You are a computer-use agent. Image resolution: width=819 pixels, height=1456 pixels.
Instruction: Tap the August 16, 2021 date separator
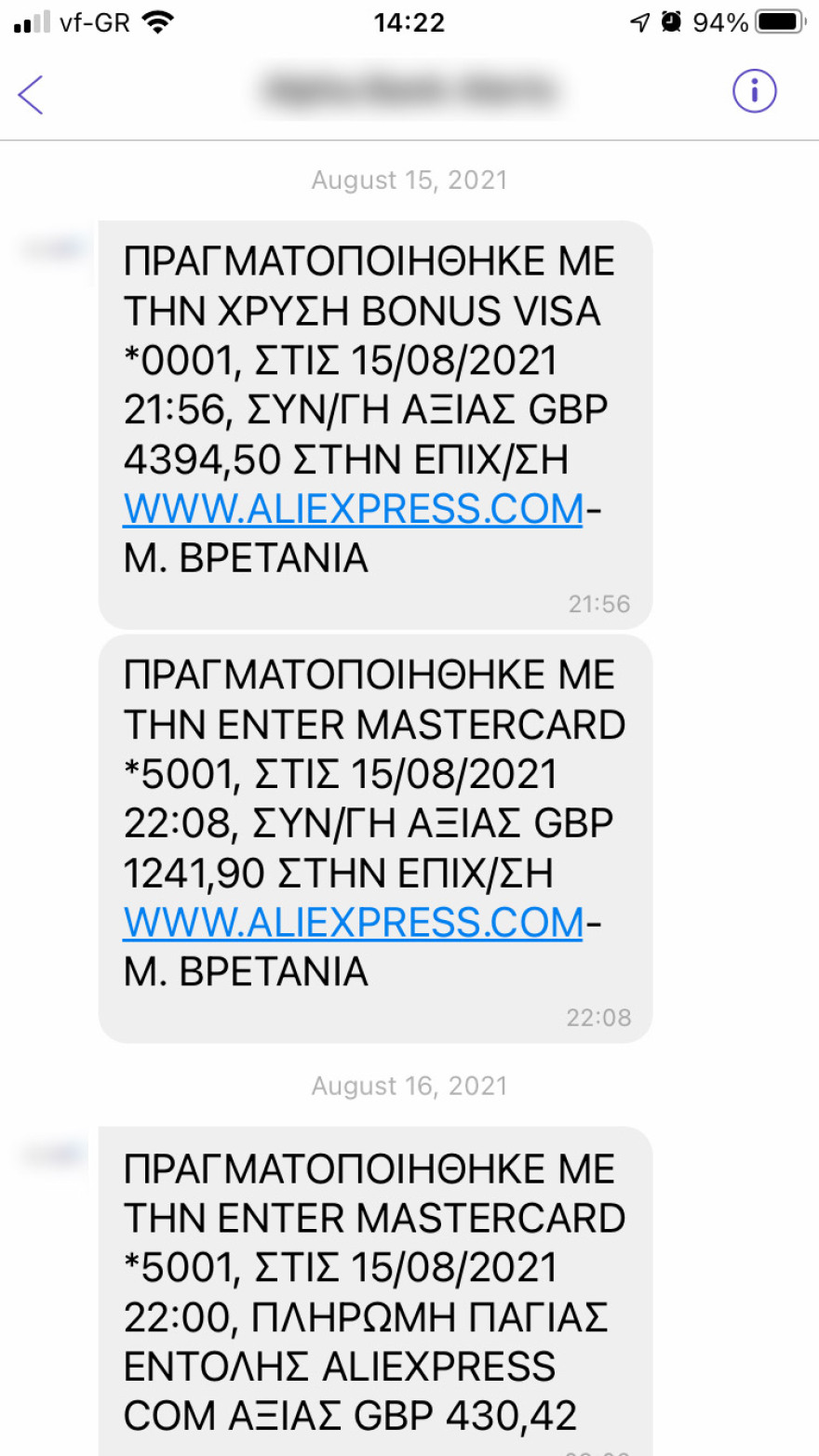[409, 1085]
